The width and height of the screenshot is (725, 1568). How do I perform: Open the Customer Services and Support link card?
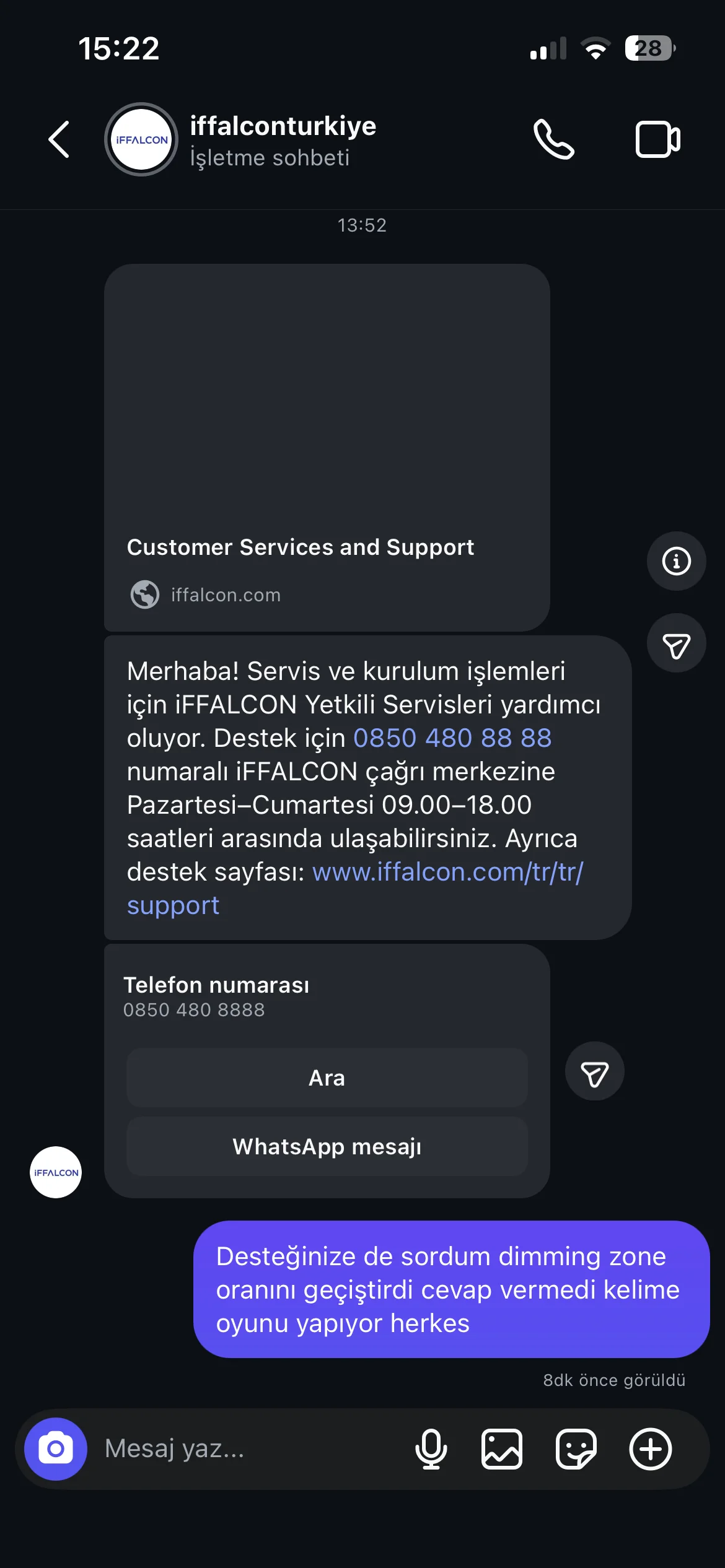pyautogui.click(x=327, y=447)
